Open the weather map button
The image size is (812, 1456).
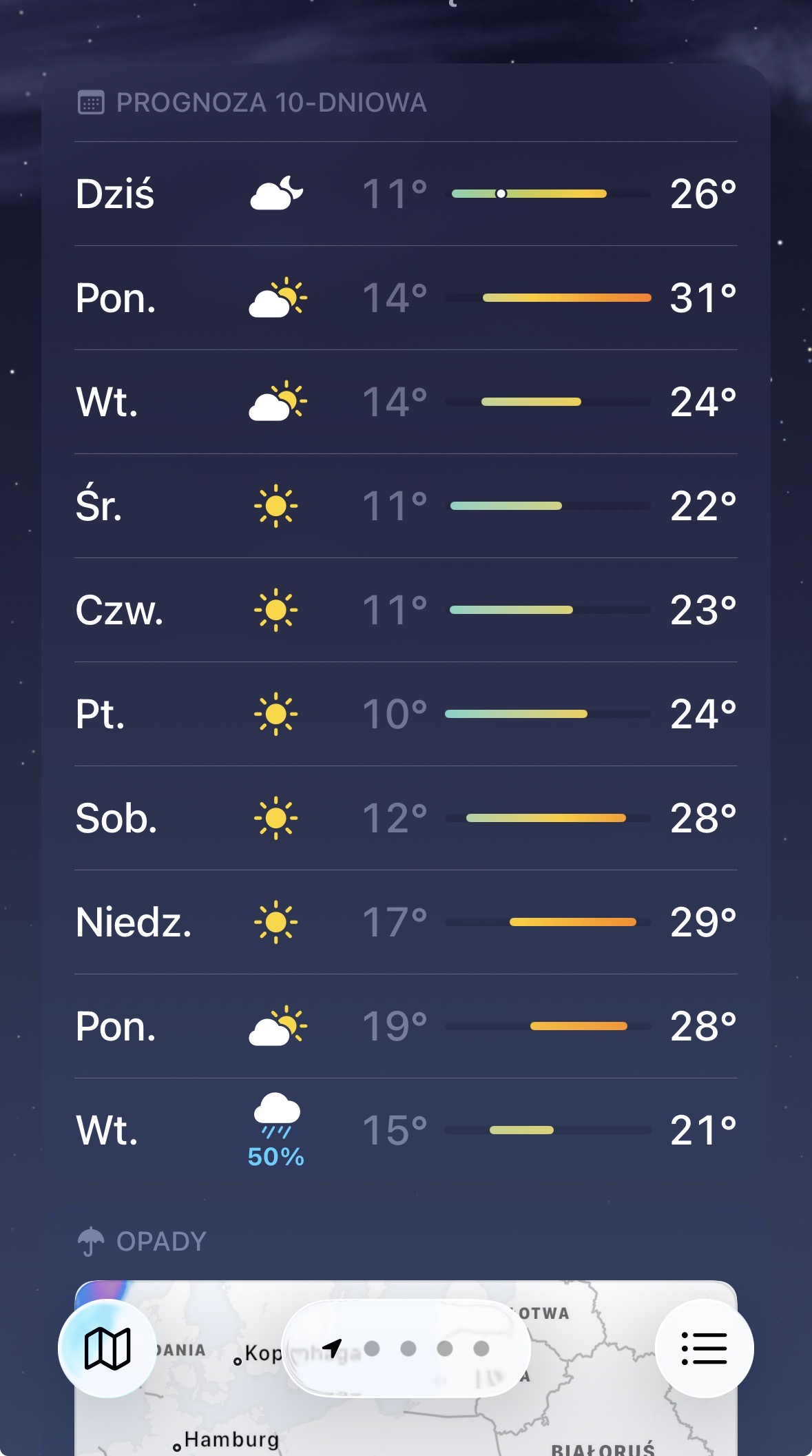coord(107,1348)
